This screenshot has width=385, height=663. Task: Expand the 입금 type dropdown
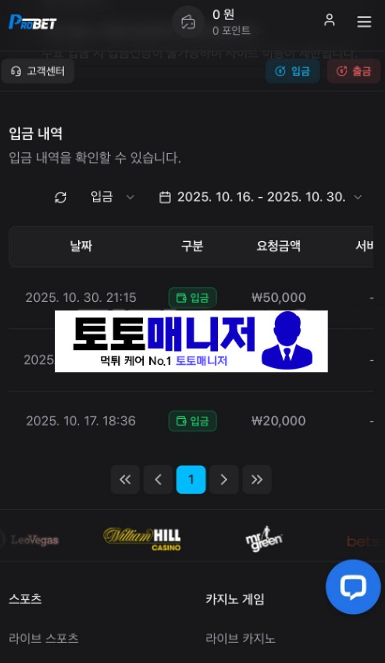tap(112, 197)
